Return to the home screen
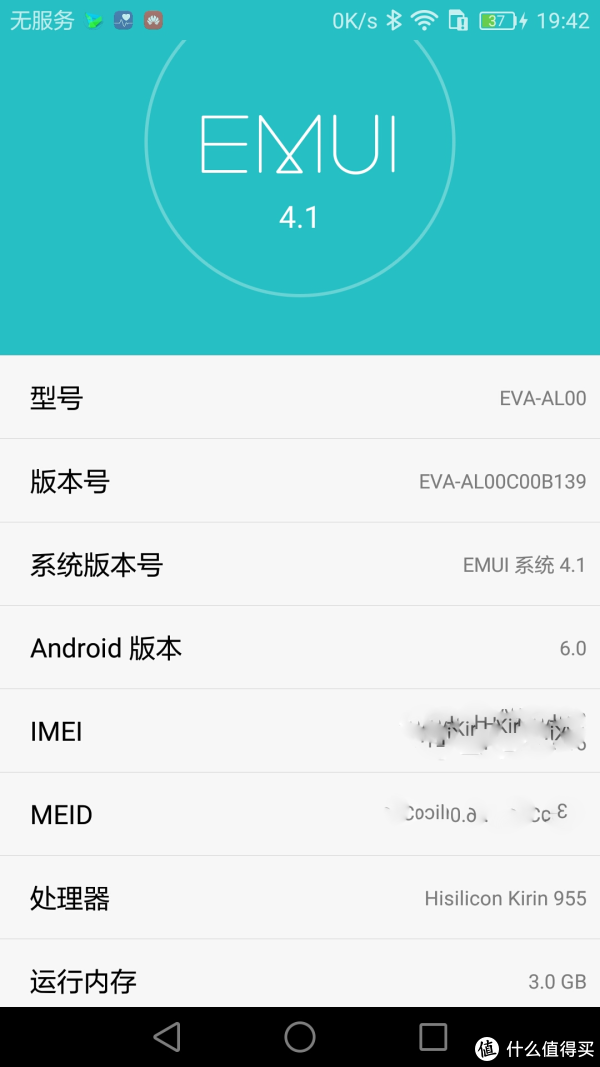The image size is (600, 1067). pyautogui.click(x=300, y=1037)
